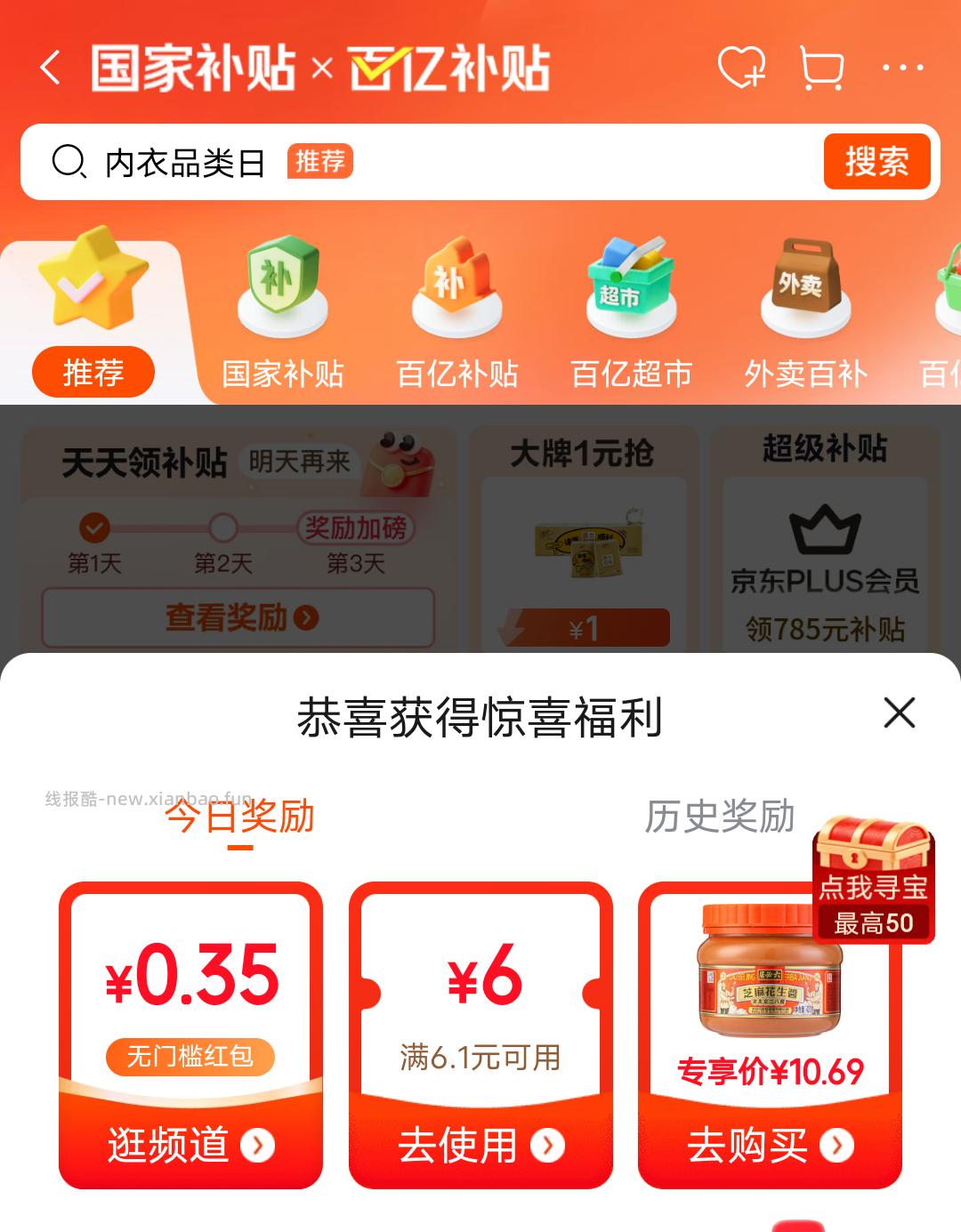This screenshot has height=1232, width=961.
Task: Select the 领785元补贴 PLUS member link
Action: (825, 628)
